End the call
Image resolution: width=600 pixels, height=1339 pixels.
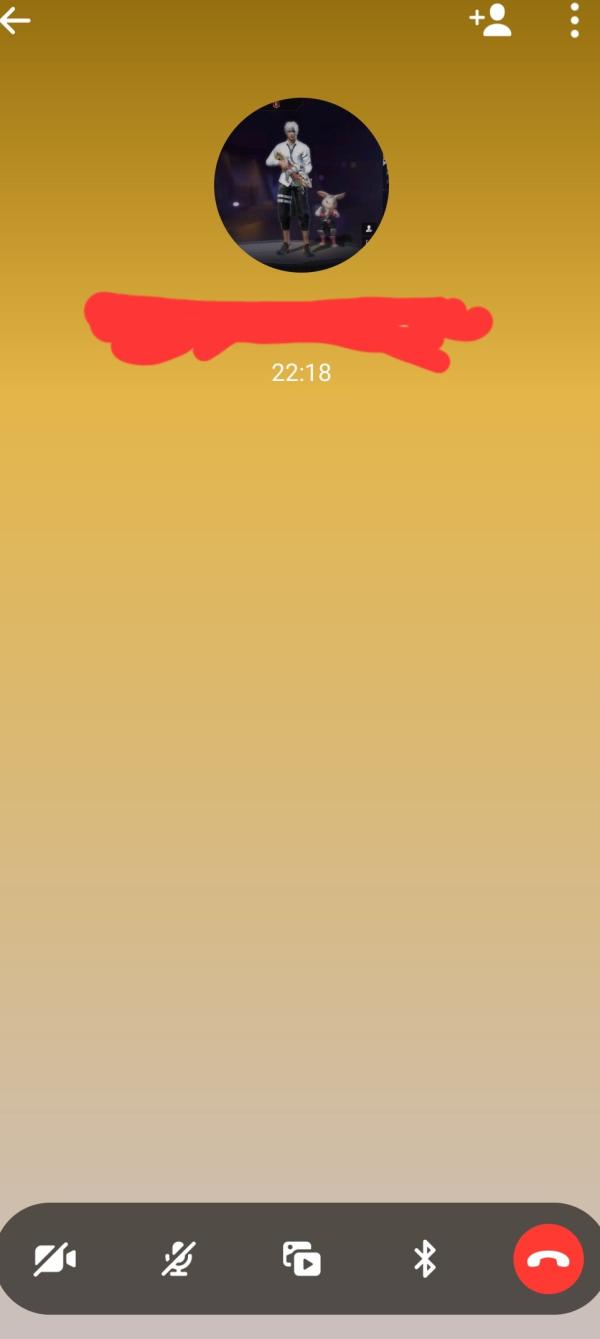pos(548,1259)
